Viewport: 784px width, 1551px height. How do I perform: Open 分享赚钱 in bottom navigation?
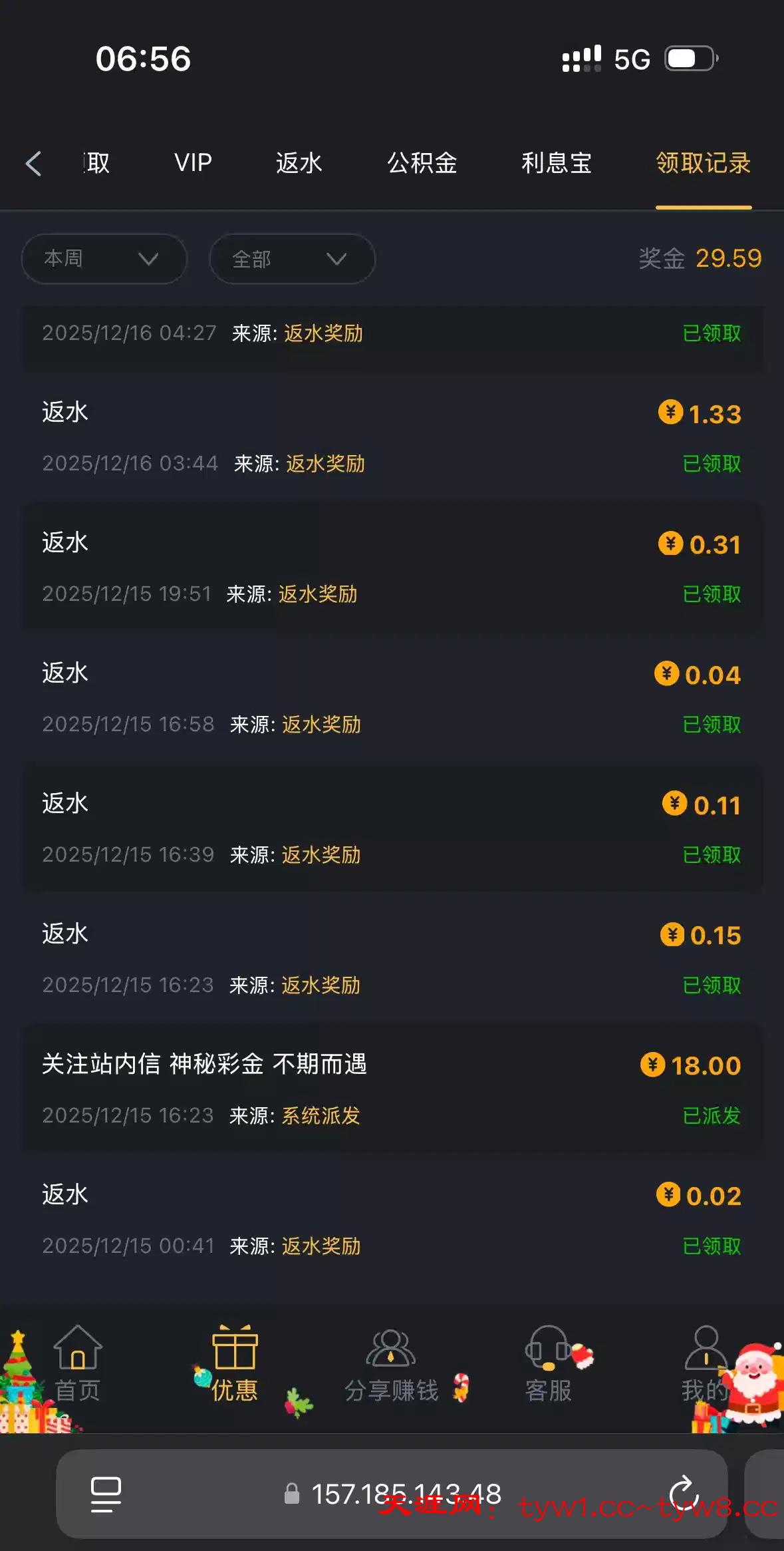(x=392, y=1365)
